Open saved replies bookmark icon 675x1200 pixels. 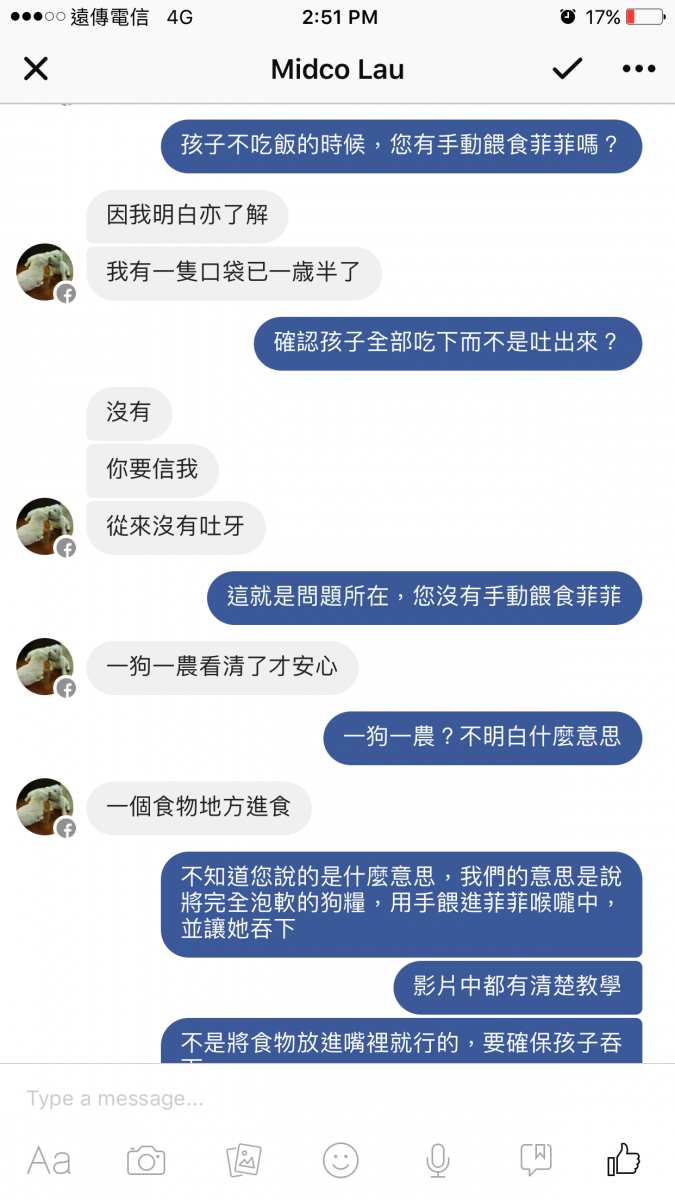click(x=536, y=1160)
